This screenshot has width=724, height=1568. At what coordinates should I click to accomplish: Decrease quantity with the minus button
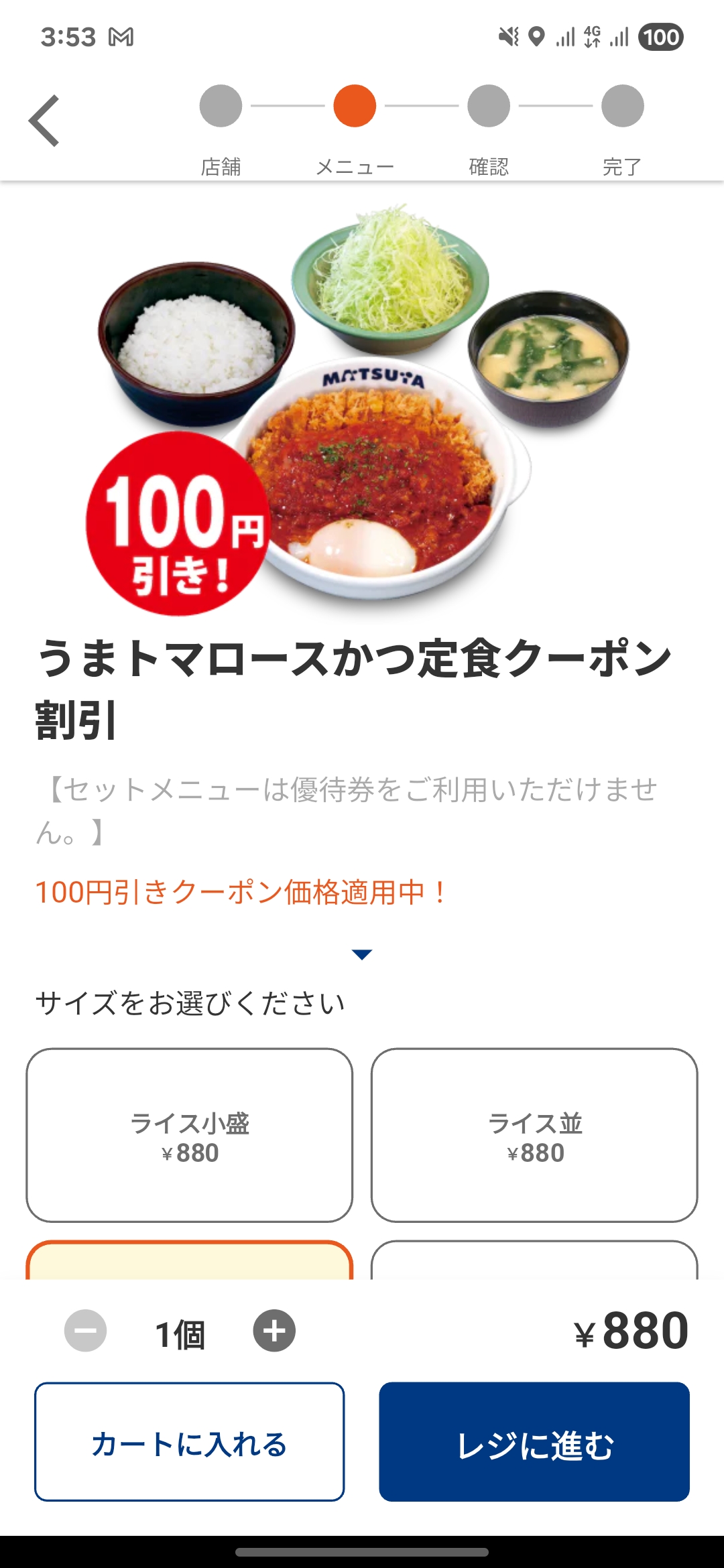tap(85, 1331)
